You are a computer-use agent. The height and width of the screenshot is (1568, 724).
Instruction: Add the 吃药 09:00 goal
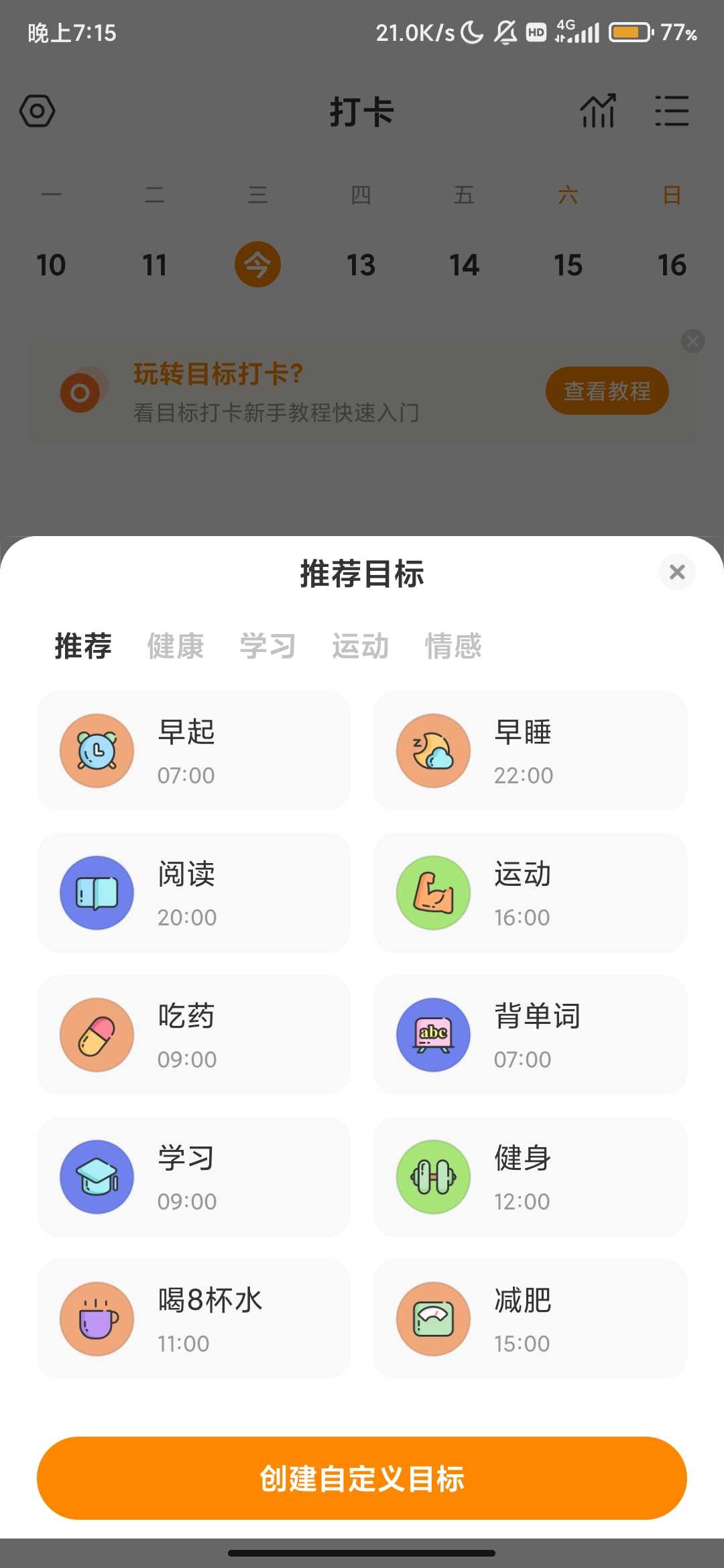pos(193,1035)
